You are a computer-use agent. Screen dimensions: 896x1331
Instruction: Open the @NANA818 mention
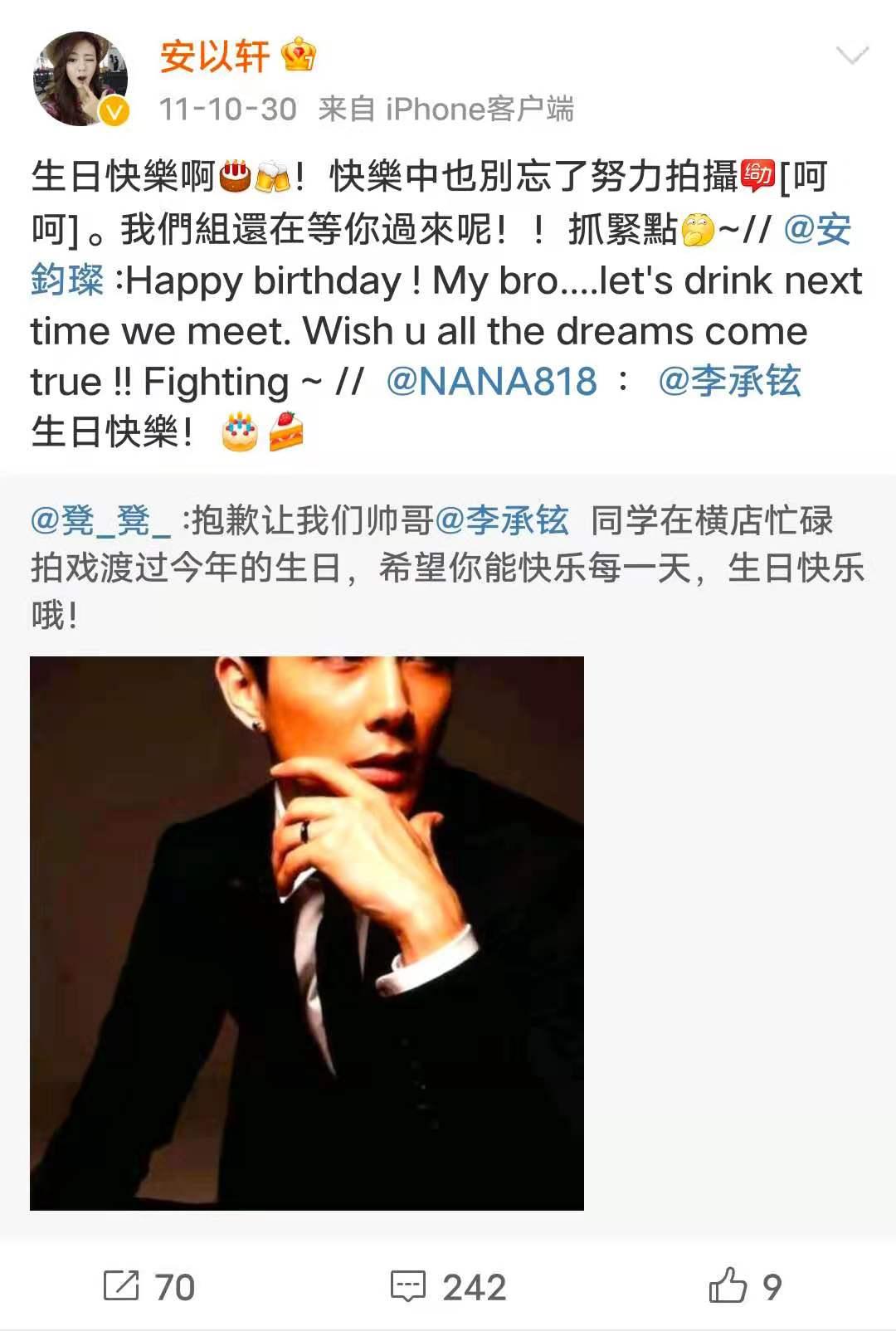[491, 382]
